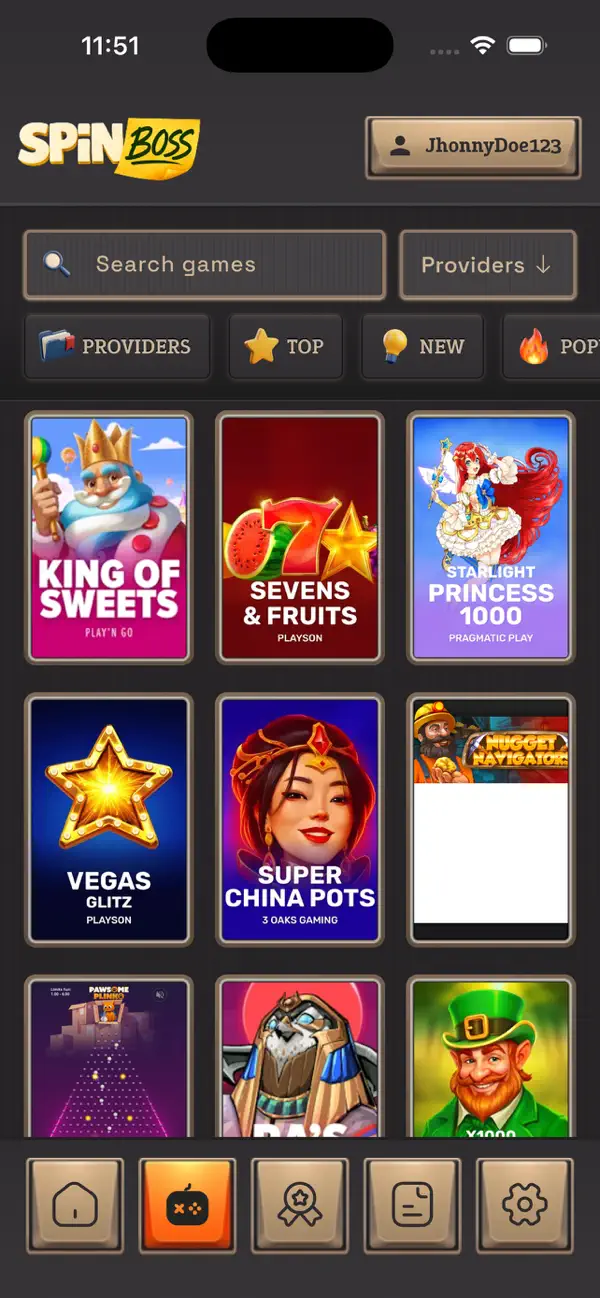
Task: Play Vegas Glitz
Action: click(x=109, y=820)
